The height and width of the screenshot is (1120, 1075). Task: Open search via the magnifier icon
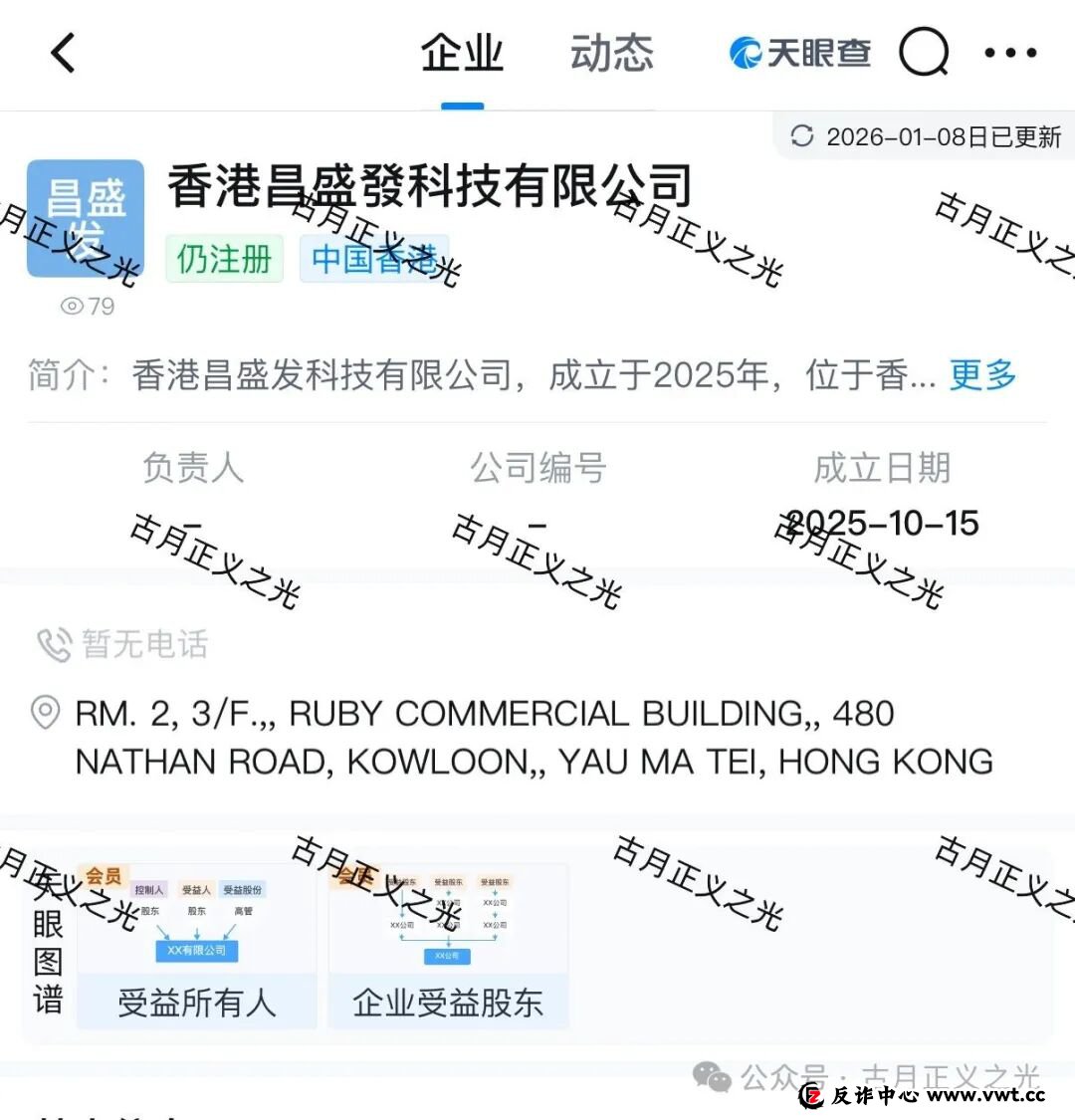[925, 53]
